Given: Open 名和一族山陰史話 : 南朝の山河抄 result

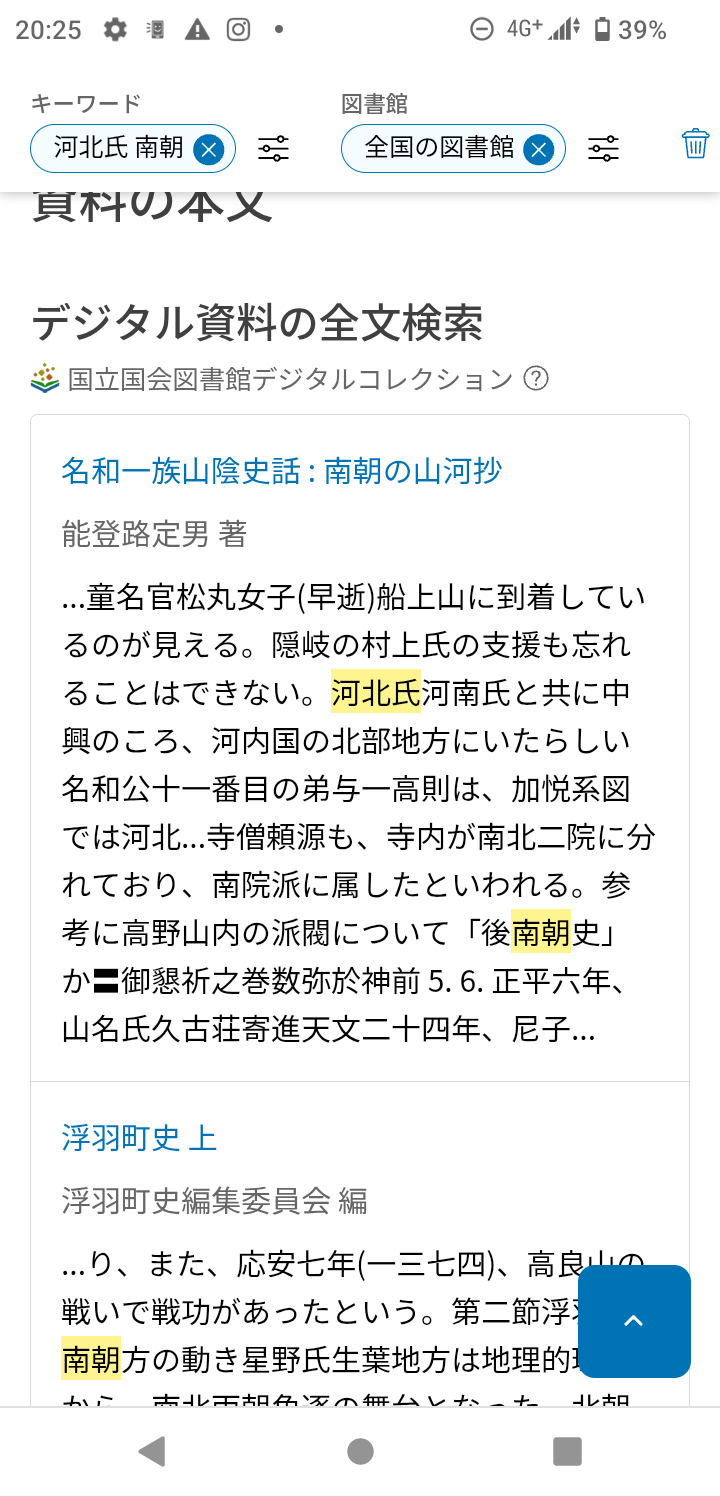Looking at the screenshot, I should [x=281, y=470].
